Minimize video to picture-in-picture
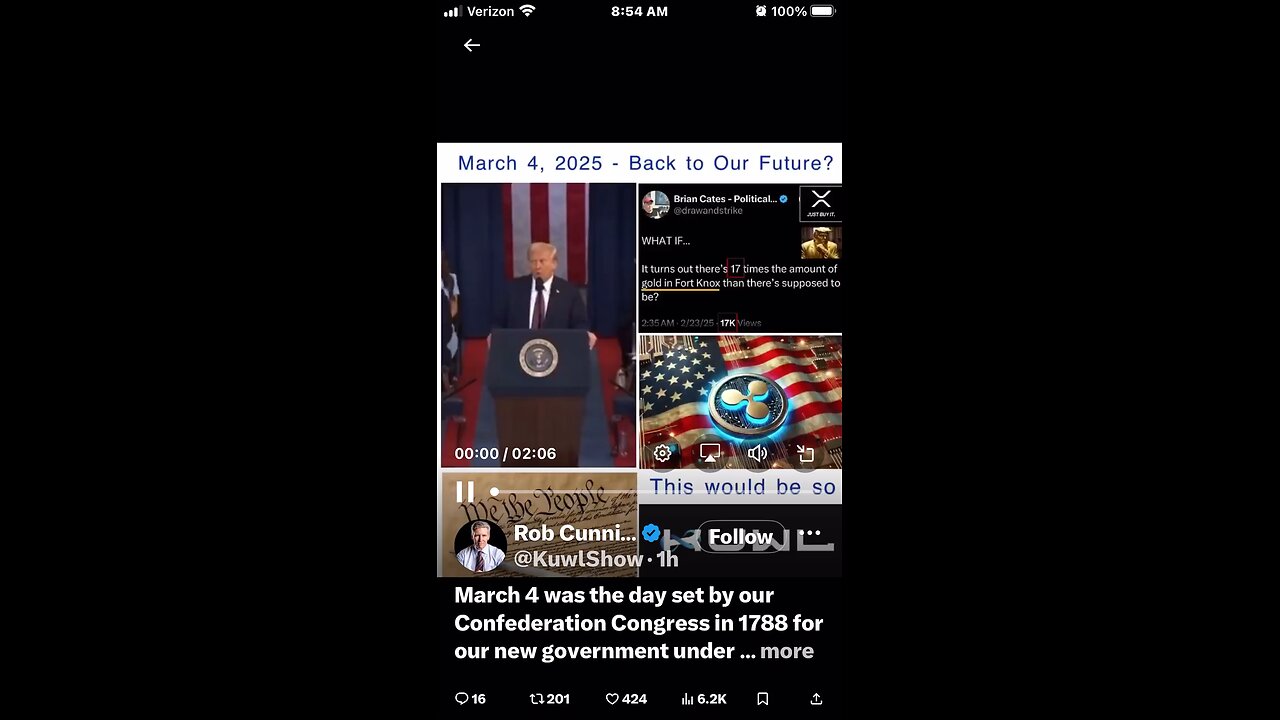 point(806,453)
